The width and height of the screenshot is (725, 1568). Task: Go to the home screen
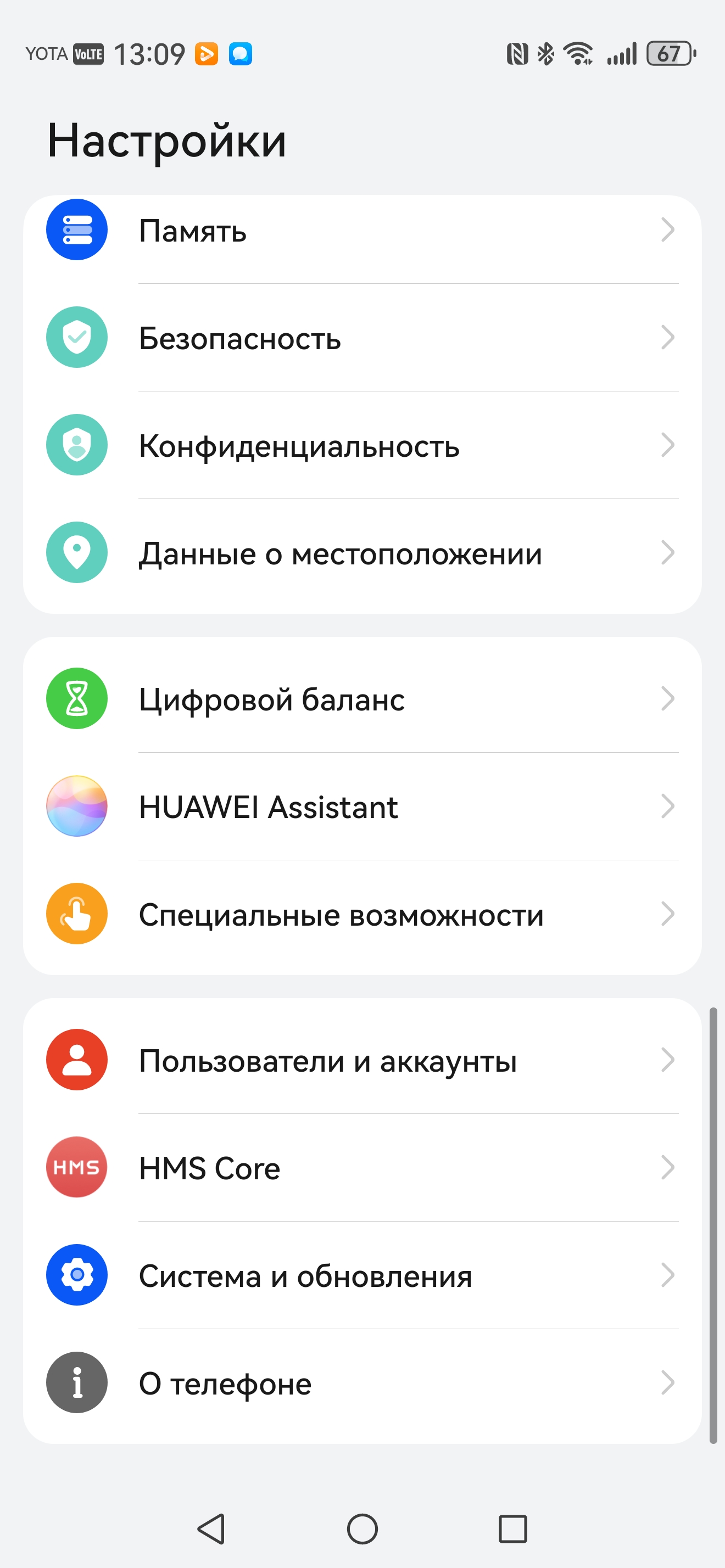[x=362, y=1528]
